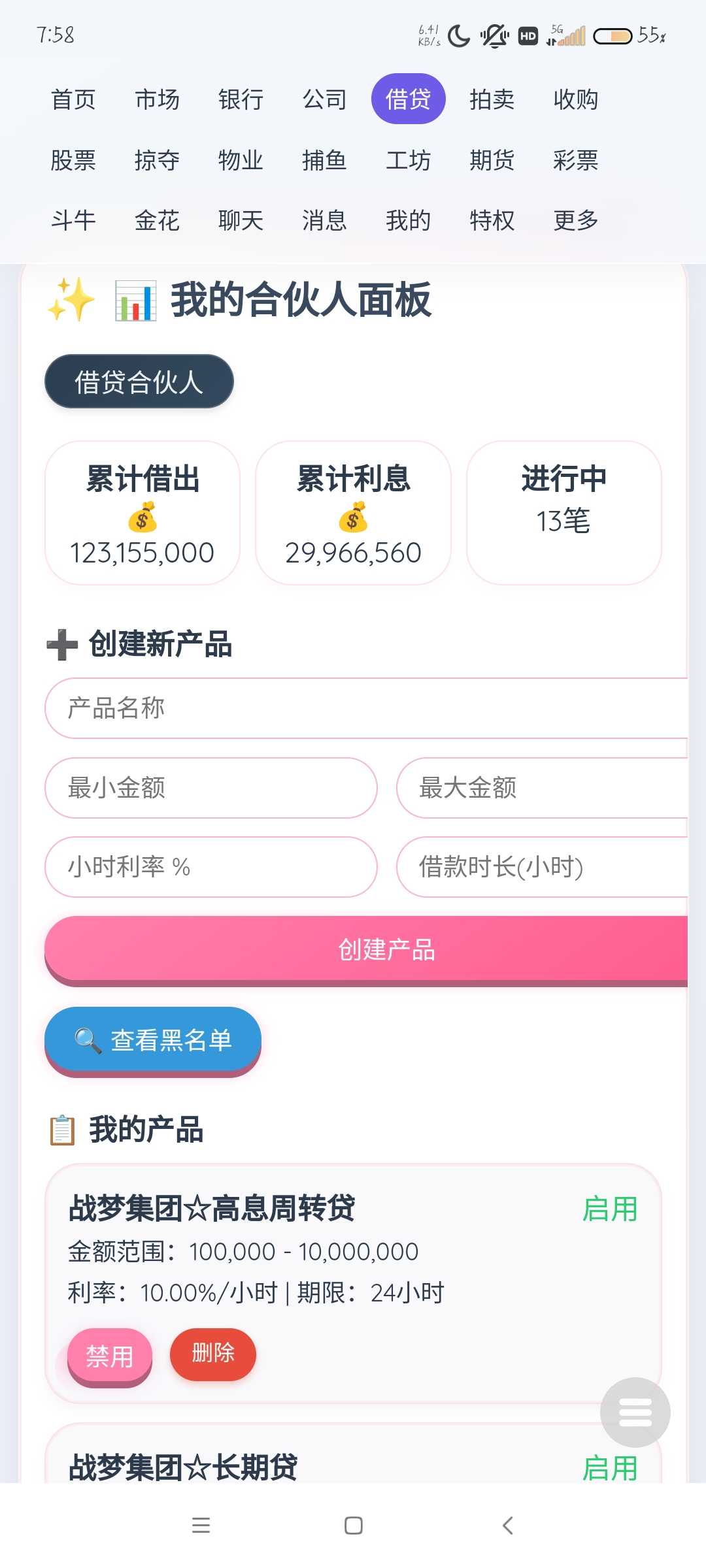Select the 最大金额 maximum amount field
Image resolution: width=706 pixels, height=1568 pixels.
click(541, 788)
